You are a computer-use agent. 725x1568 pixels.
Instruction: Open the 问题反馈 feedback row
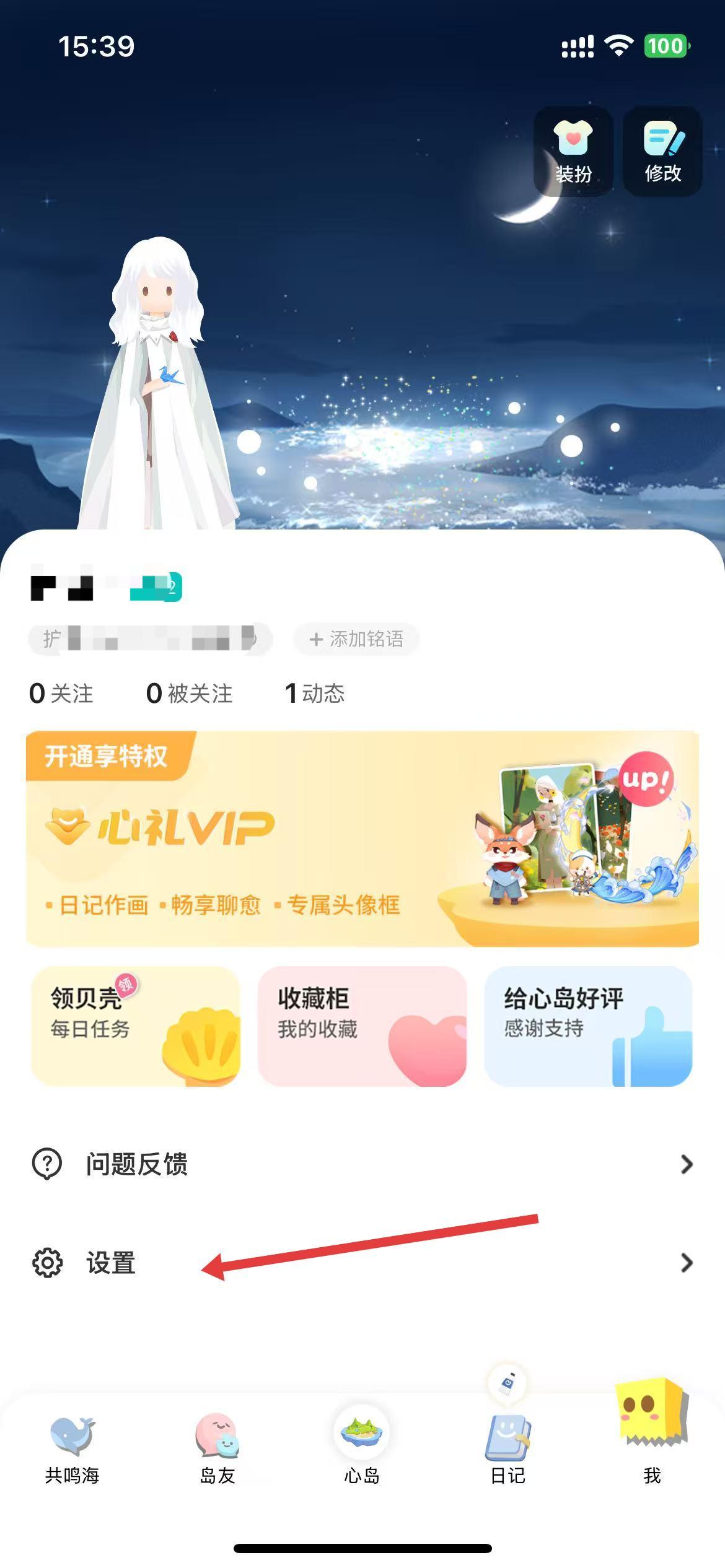coord(362,1164)
